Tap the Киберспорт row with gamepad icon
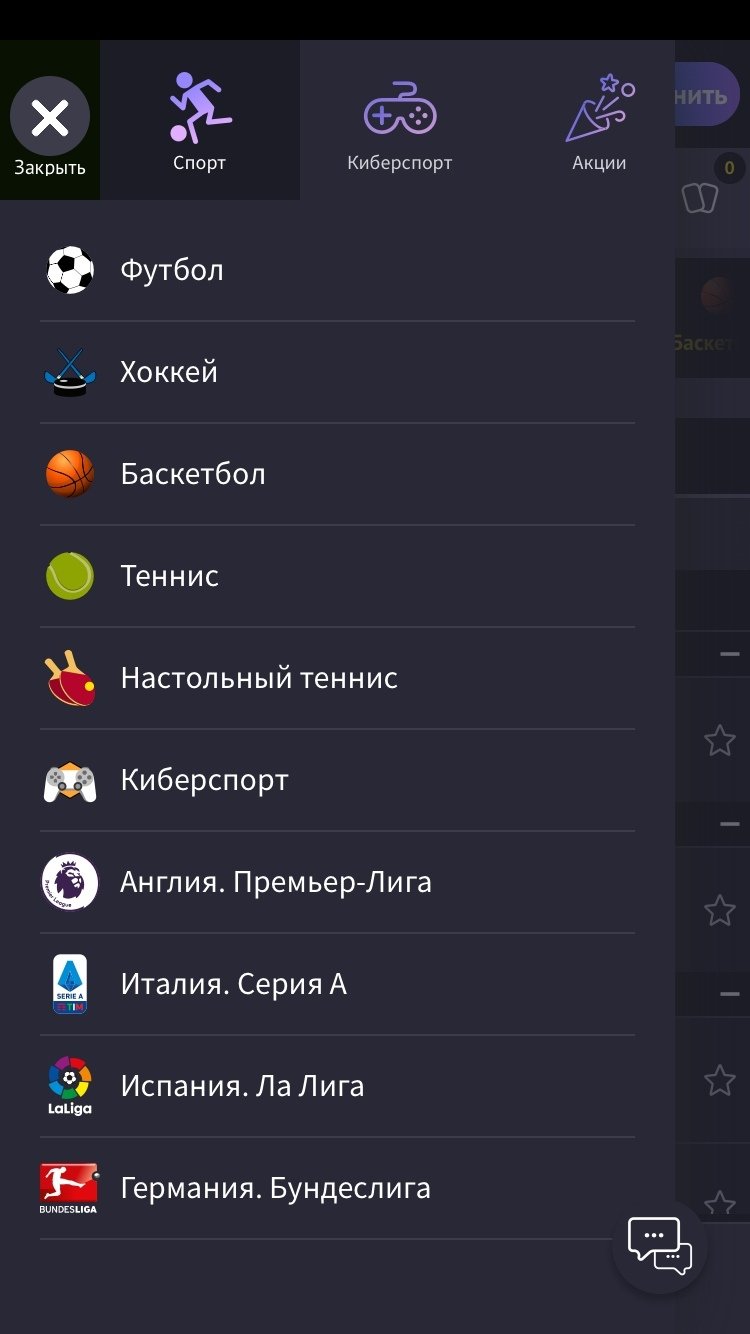Image resolution: width=750 pixels, height=1334 pixels. click(337, 780)
